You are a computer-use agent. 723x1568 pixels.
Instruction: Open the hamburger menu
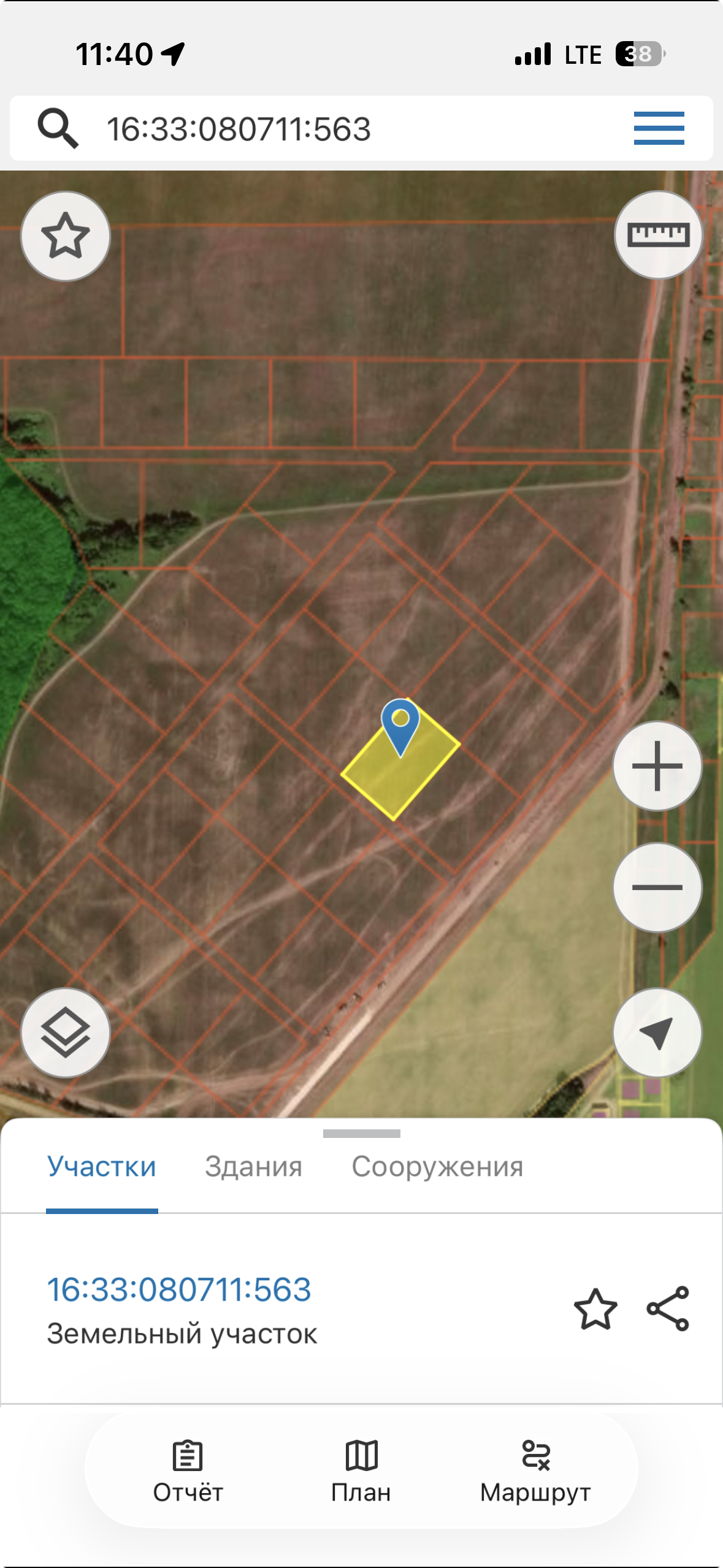tap(659, 128)
